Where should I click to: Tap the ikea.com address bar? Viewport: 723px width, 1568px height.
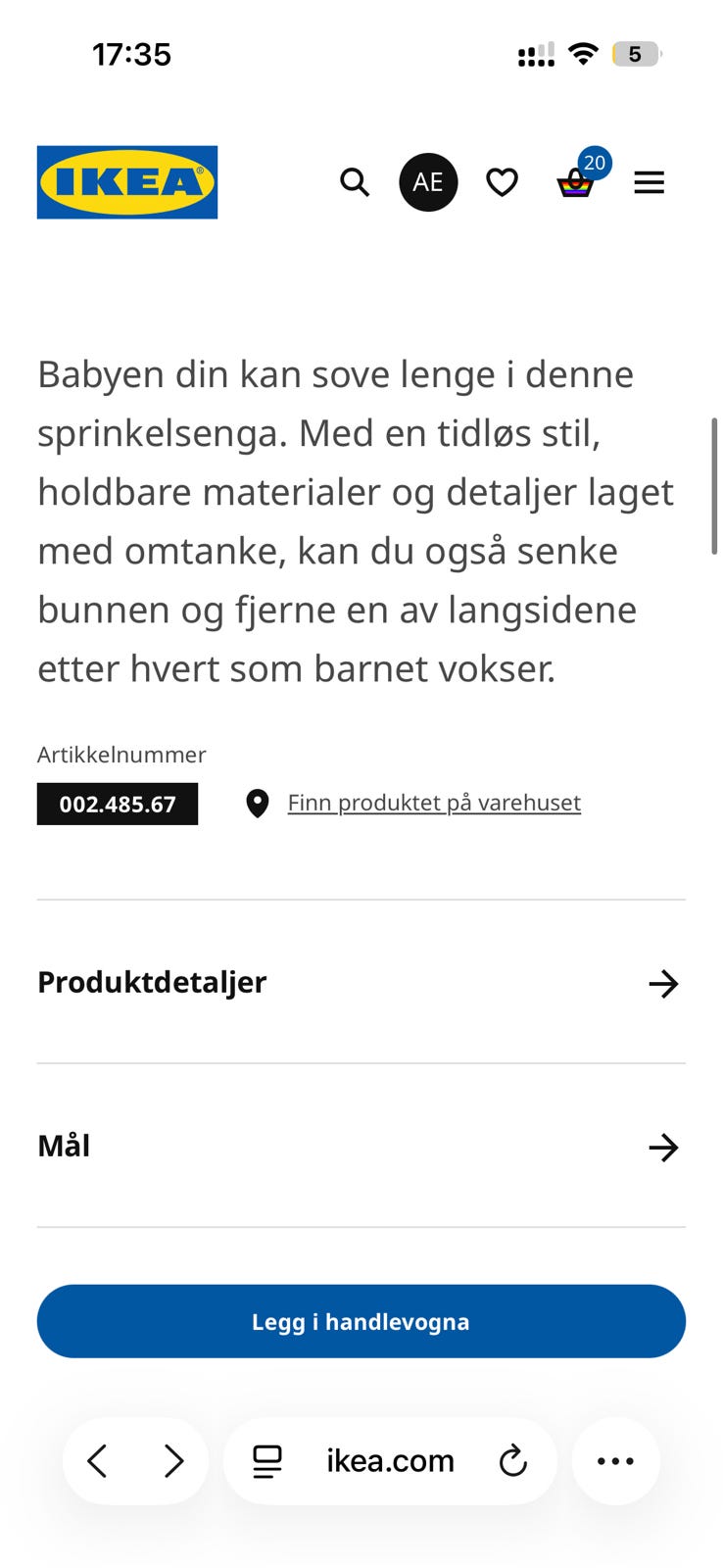390,1460
